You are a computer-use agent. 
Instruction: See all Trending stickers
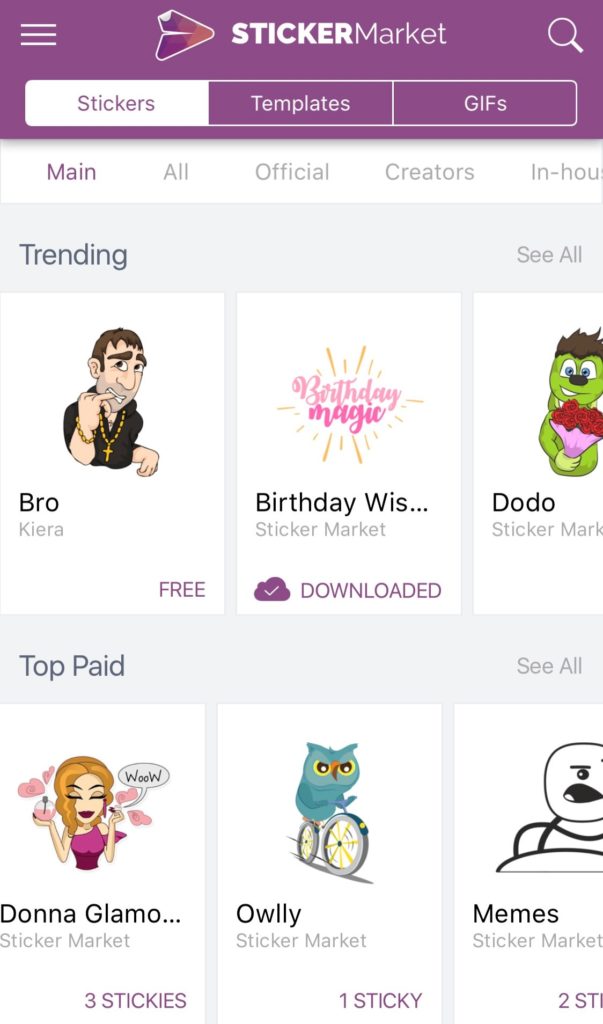[x=549, y=255]
